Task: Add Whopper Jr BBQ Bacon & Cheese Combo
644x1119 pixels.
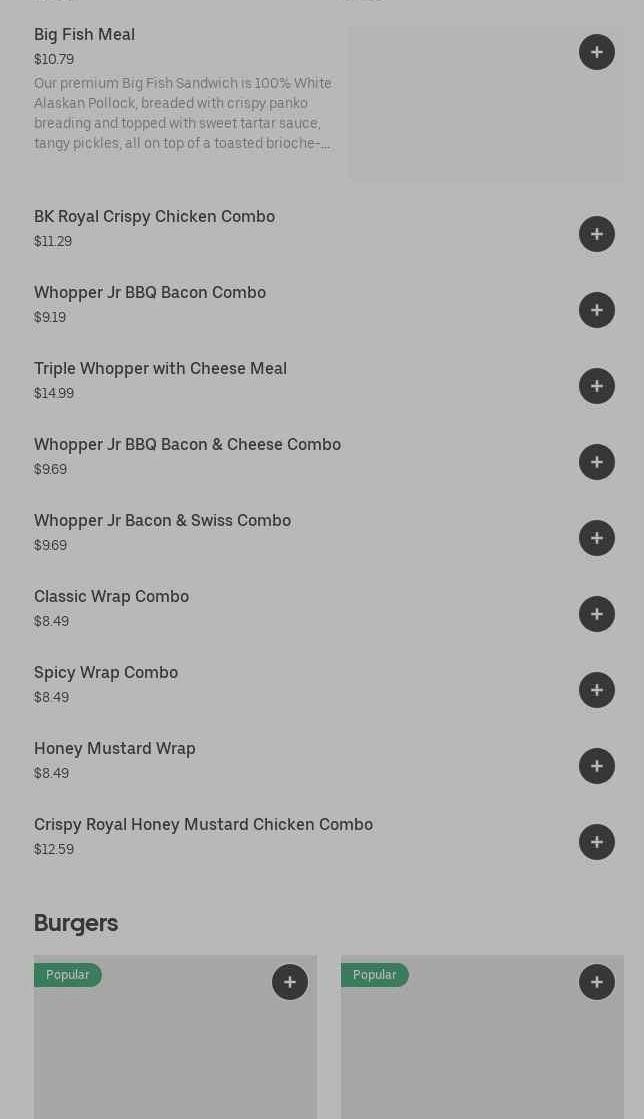Action: [596, 462]
